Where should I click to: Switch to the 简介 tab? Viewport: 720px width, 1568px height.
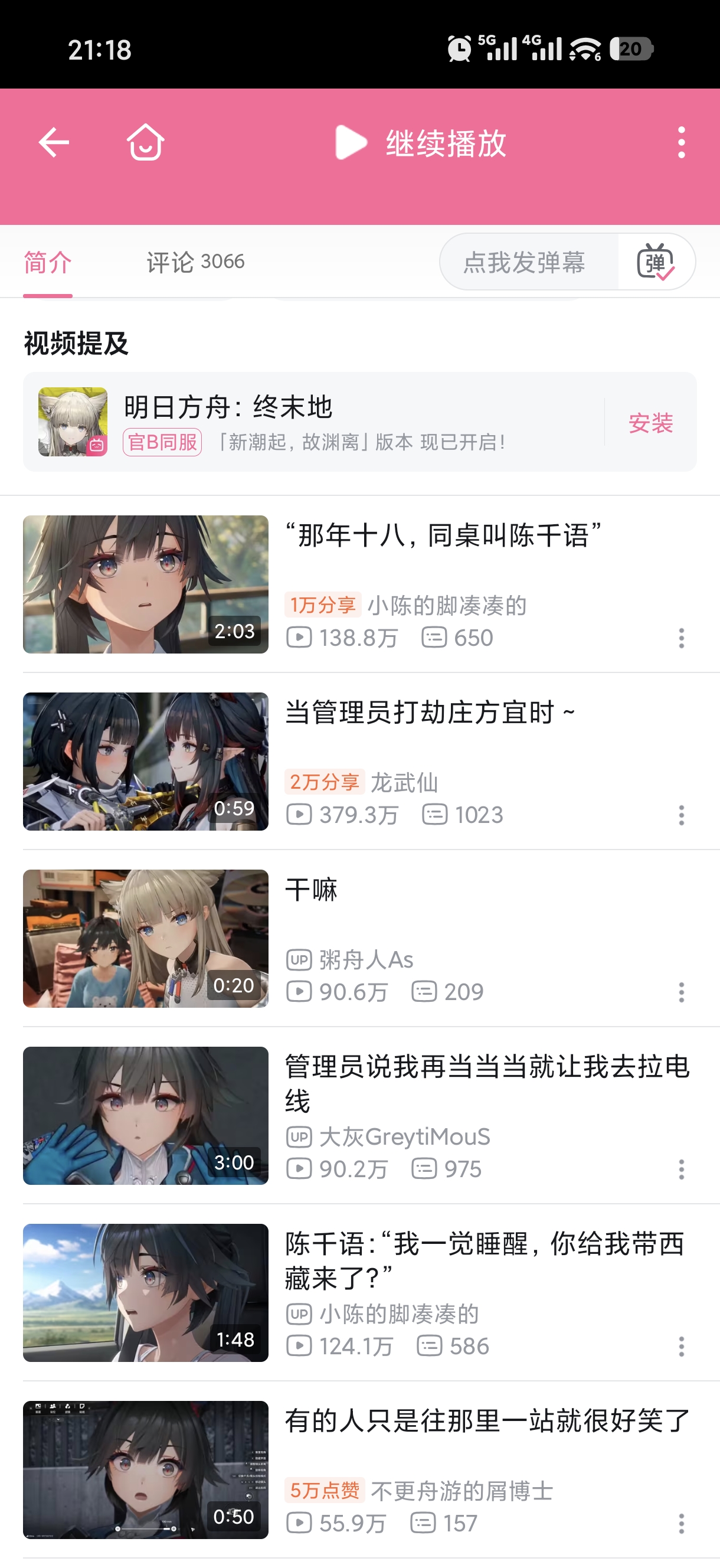(47, 262)
